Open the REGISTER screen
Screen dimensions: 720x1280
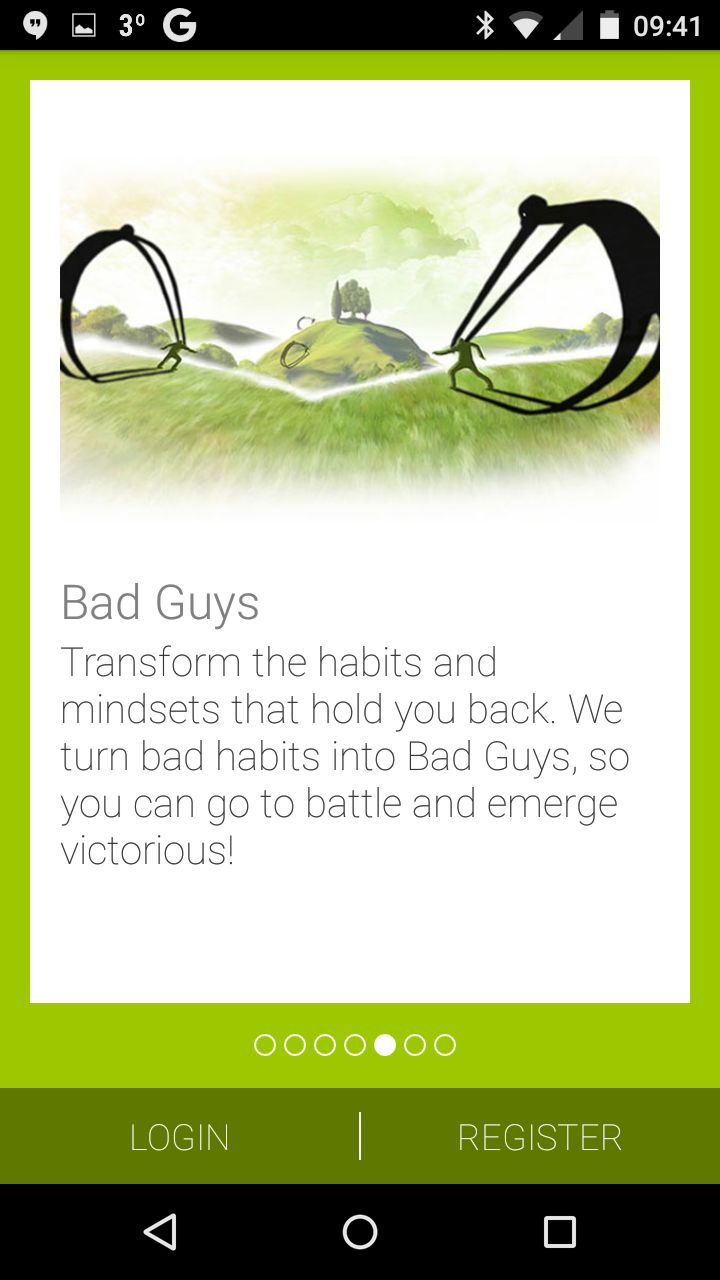pyautogui.click(x=540, y=1137)
